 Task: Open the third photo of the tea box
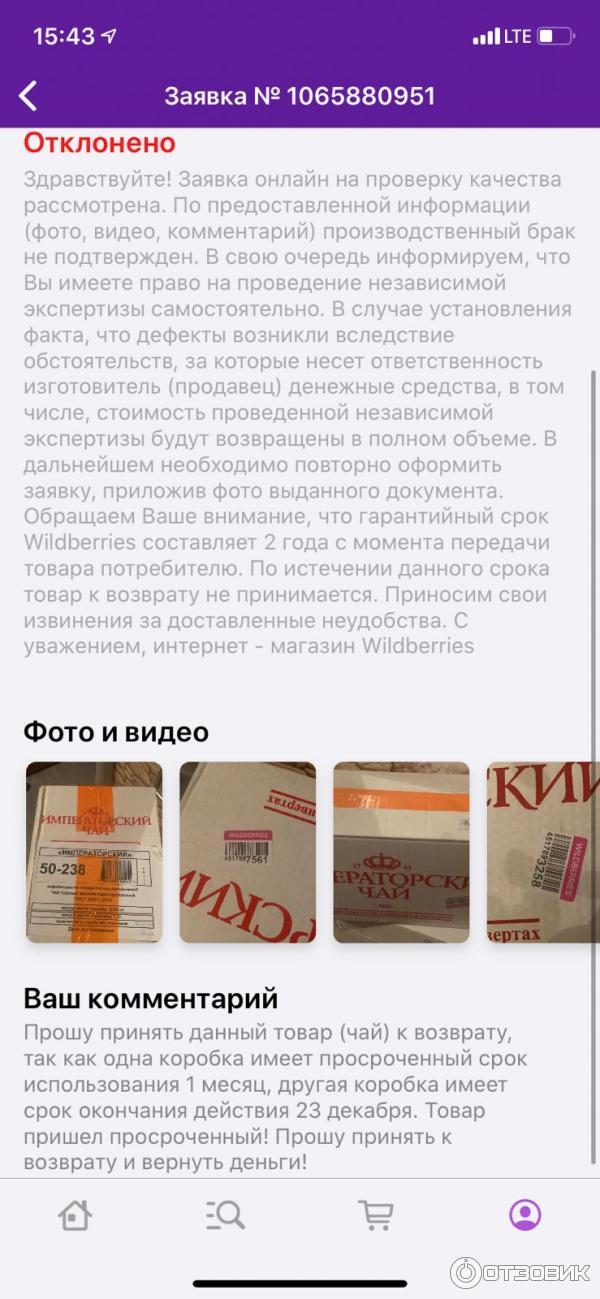click(401, 852)
